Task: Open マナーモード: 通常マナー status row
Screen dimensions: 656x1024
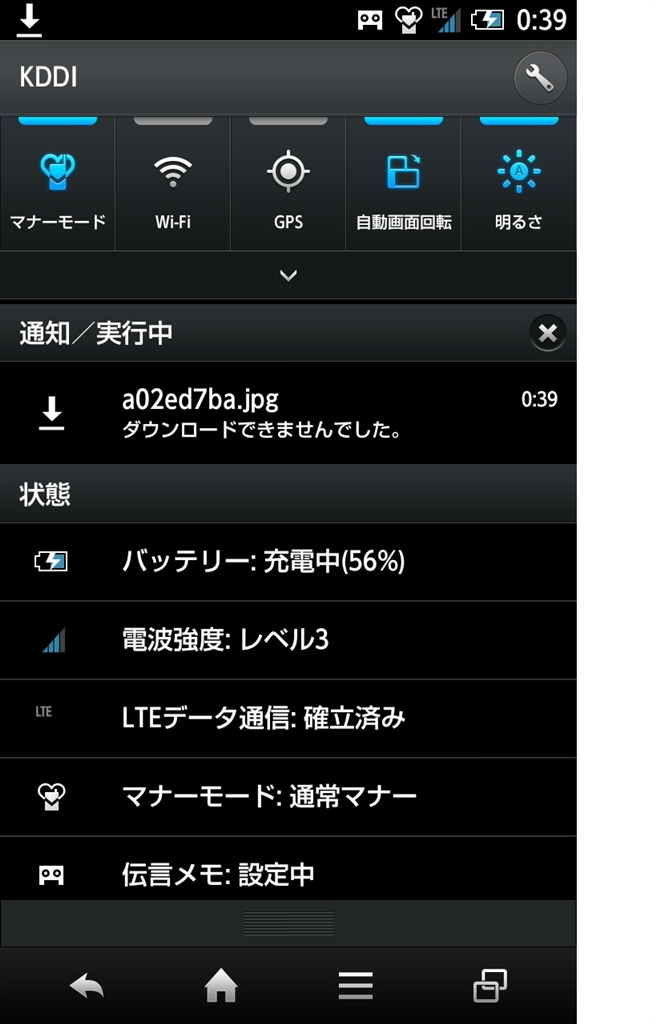Action: (x=288, y=796)
